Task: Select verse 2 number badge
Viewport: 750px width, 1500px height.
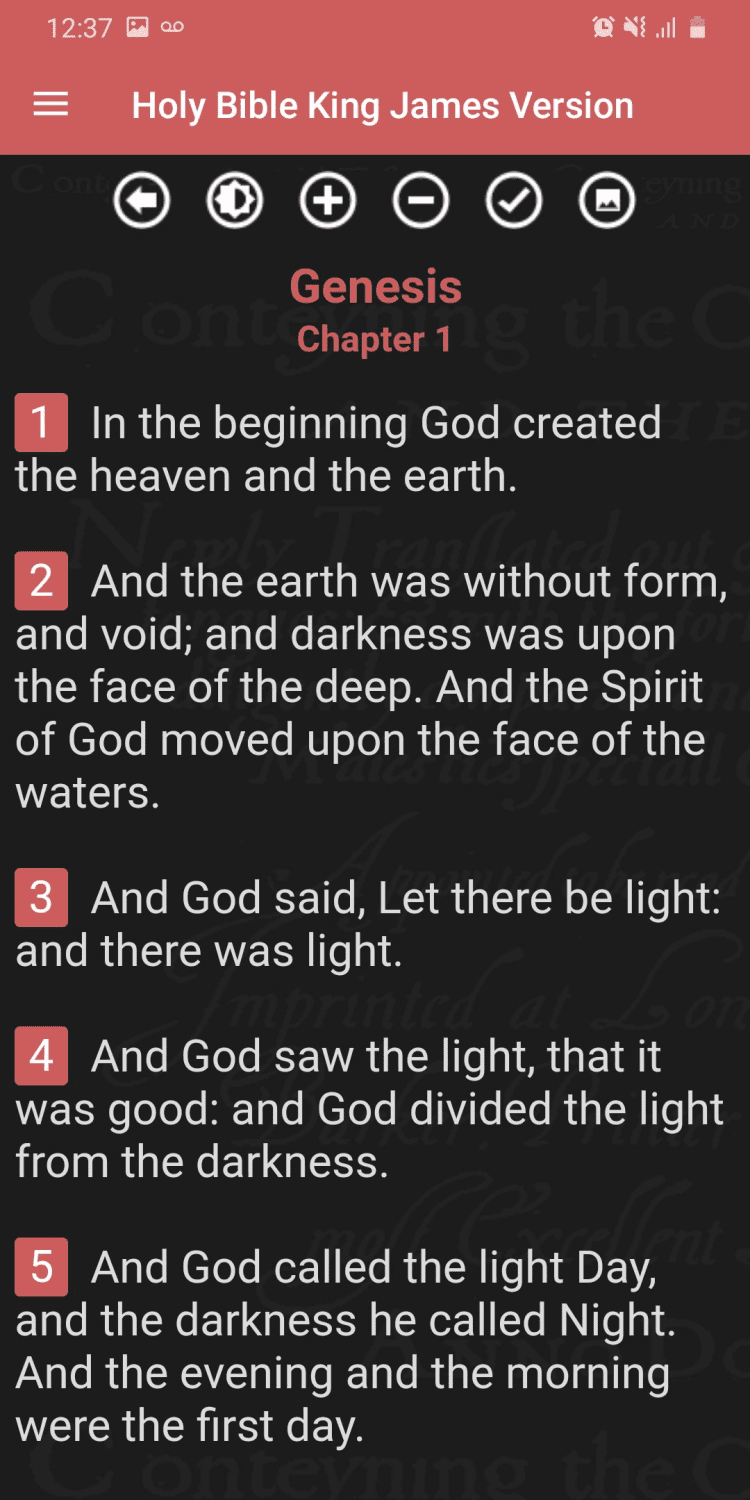Action: pyautogui.click(x=41, y=581)
